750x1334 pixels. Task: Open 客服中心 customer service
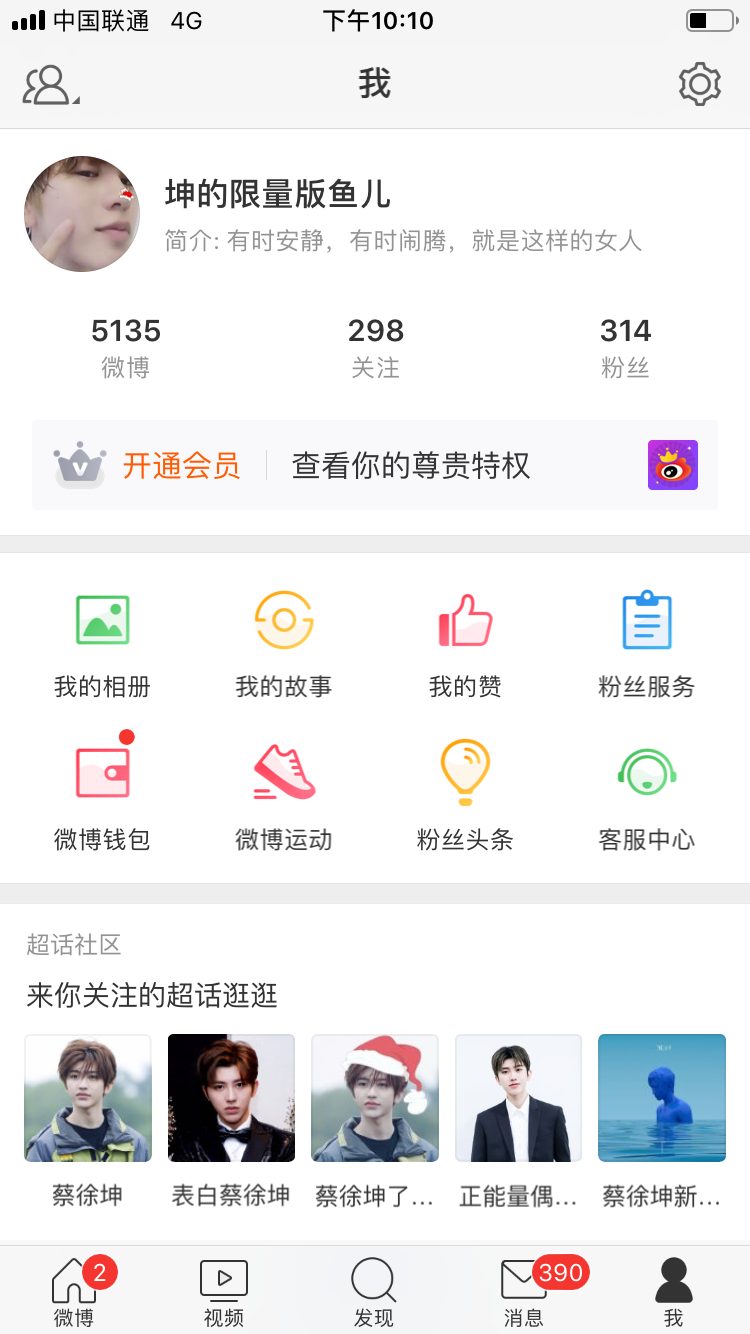coord(646,796)
